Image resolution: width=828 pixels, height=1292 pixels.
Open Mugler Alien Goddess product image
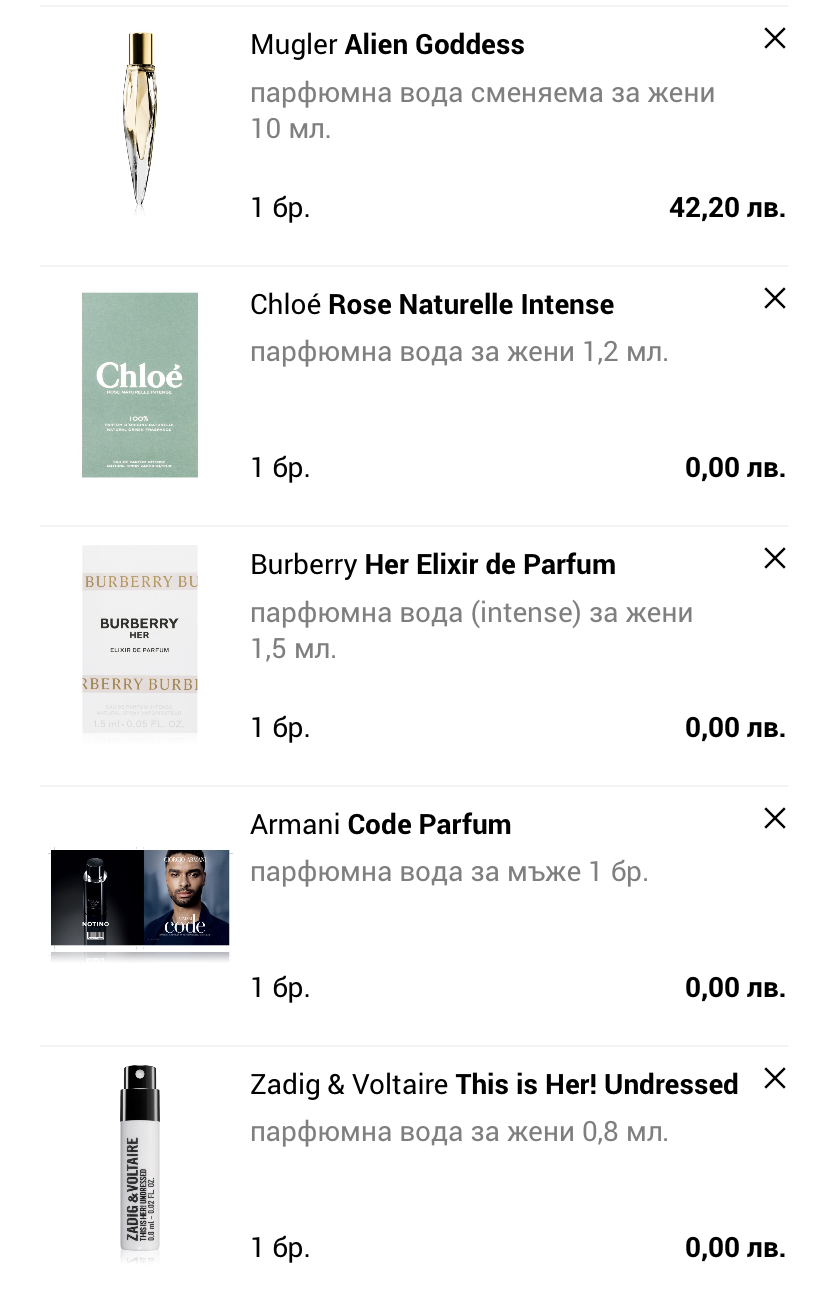[x=140, y=120]
